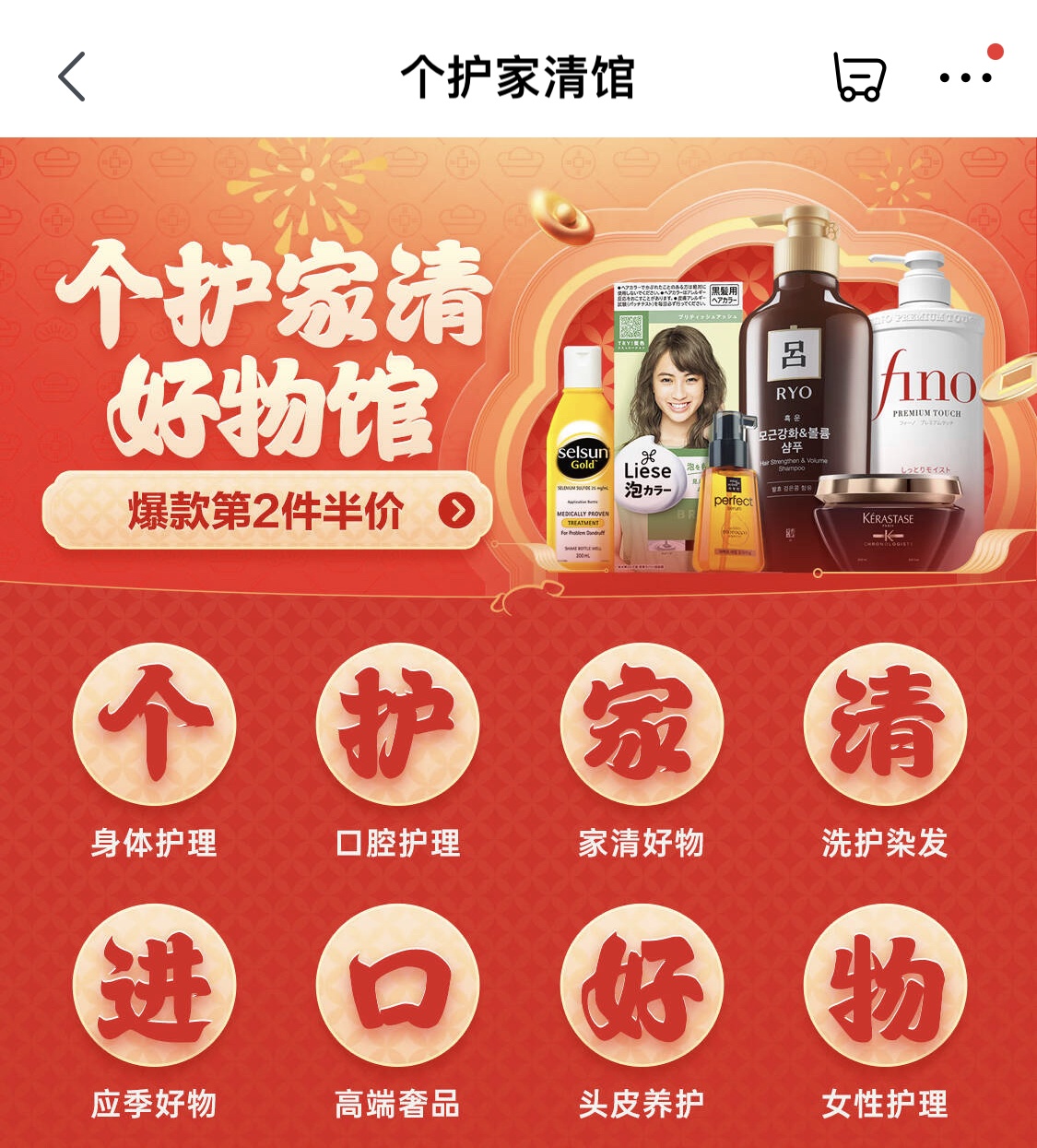
Task: Open the three-dot more menu
Action: [965, 77]
